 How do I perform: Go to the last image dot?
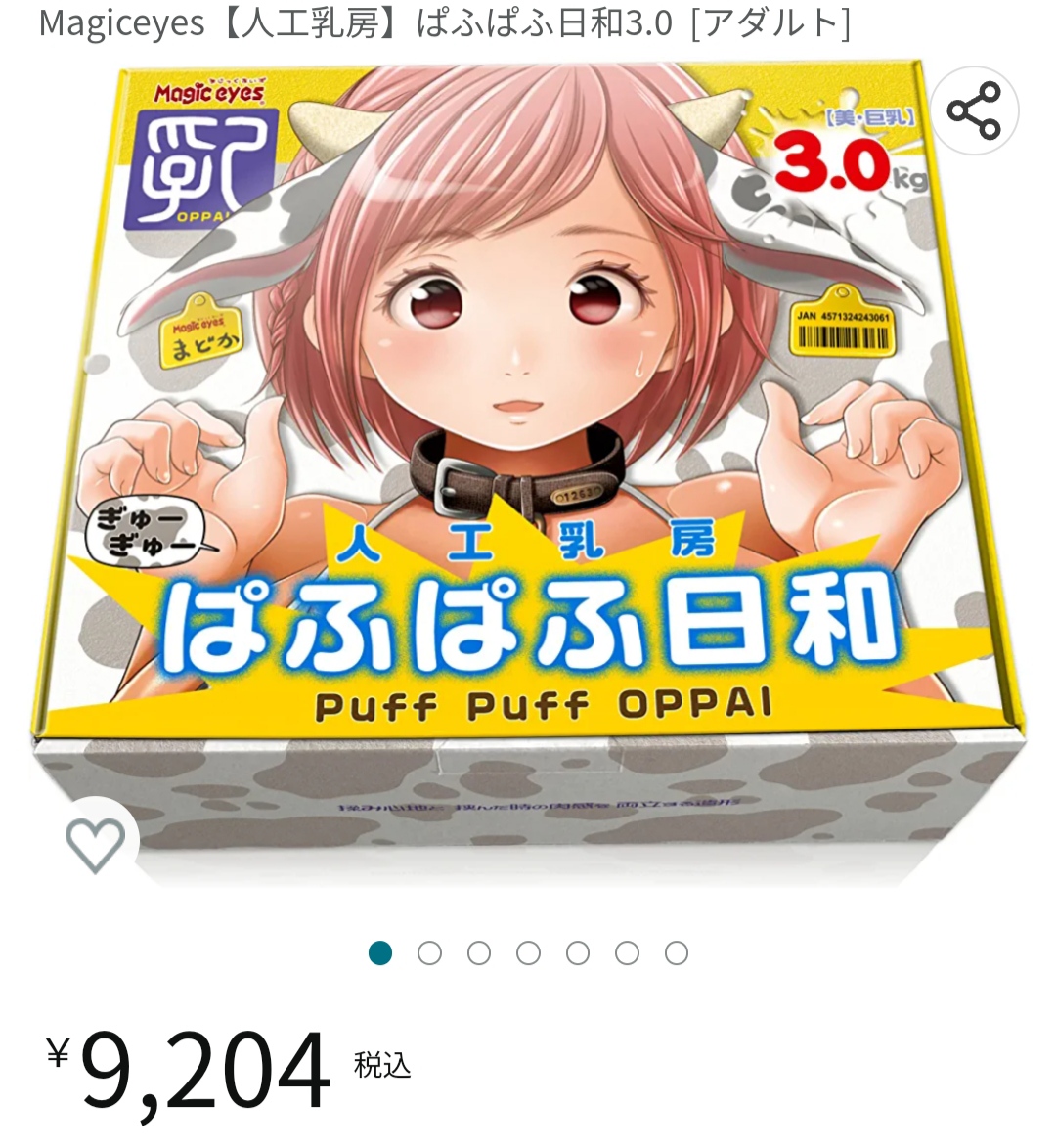pos(677,953)
